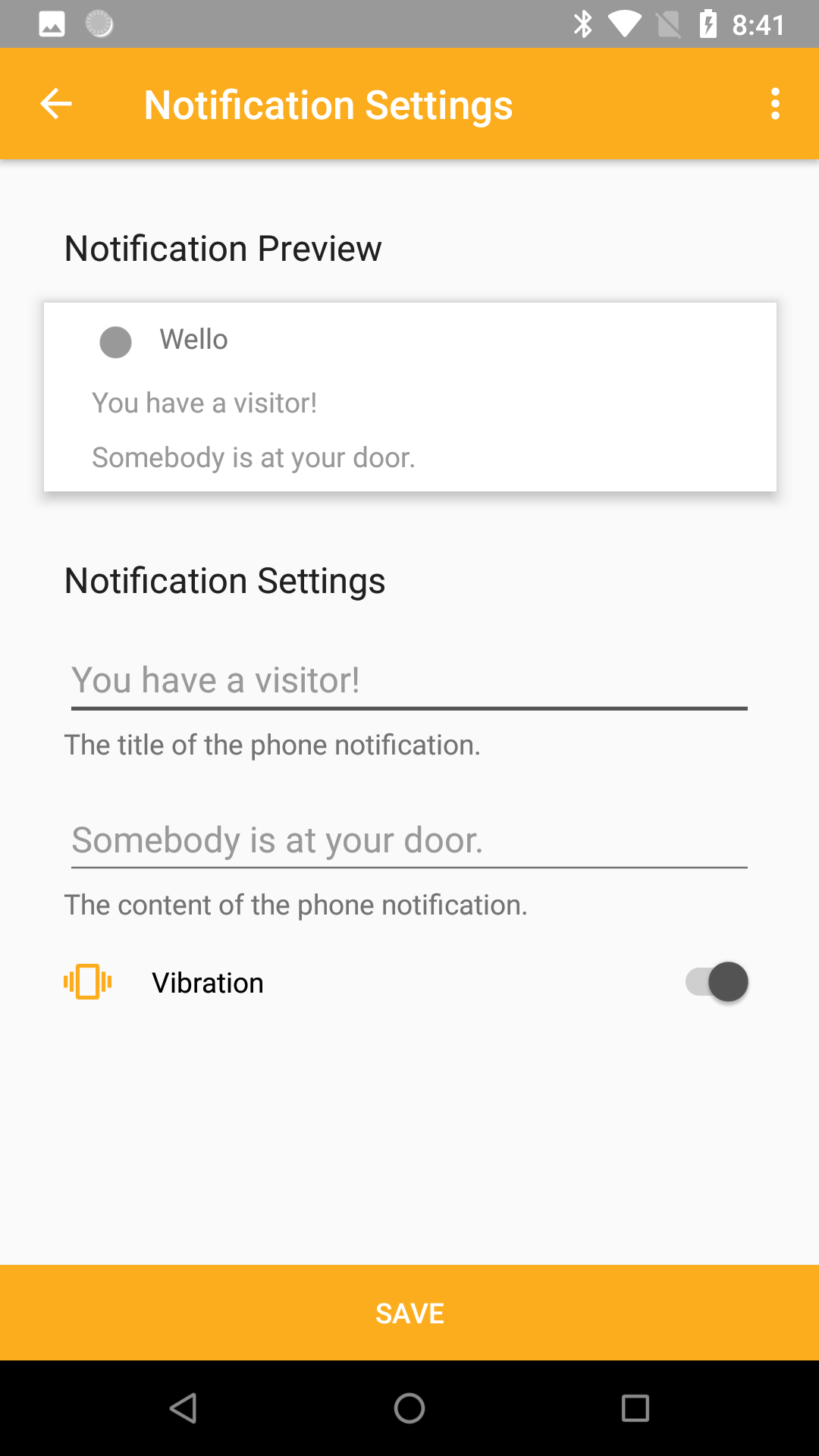The image size is (819, 1456).
Task: Tap the Android home button
Action: 409,1408
